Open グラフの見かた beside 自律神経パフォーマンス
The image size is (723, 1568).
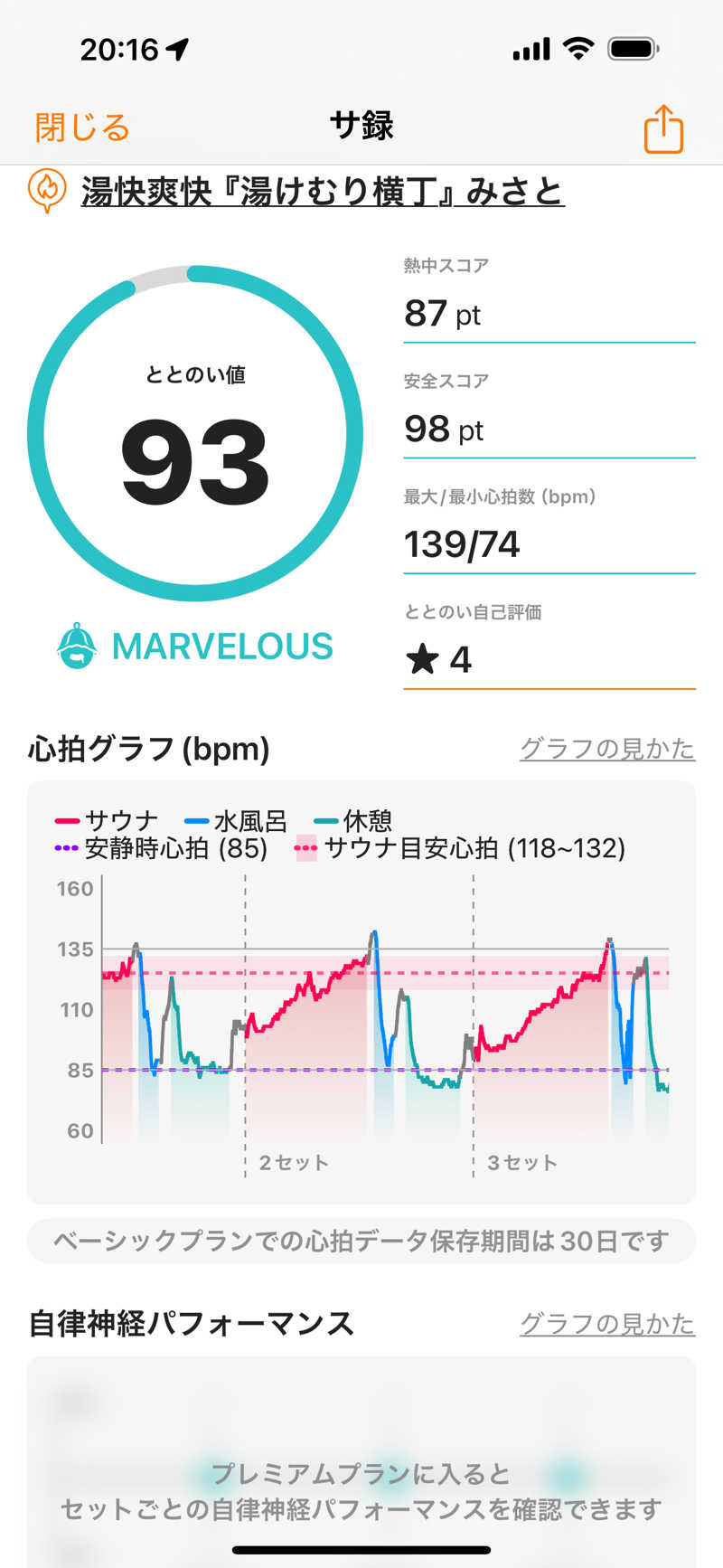pyautogui.click(x=606, y=1324)
